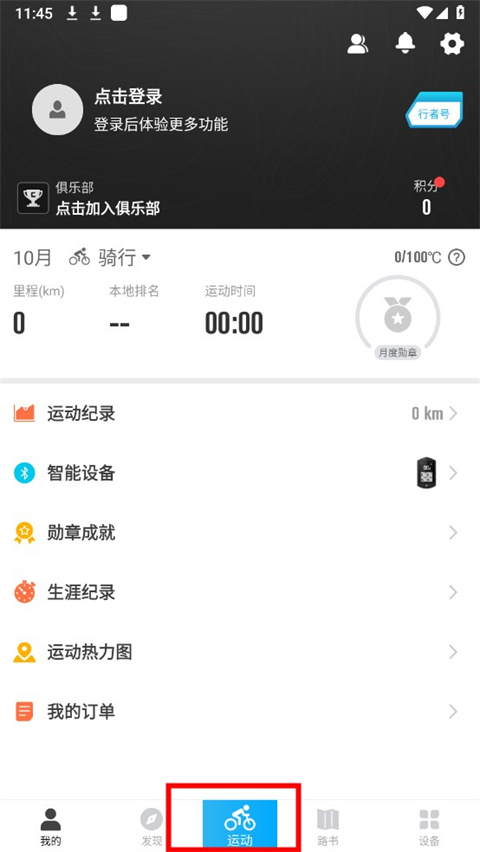
Task: Tap 点击登录 to log in
Action: tap(128, 97)
